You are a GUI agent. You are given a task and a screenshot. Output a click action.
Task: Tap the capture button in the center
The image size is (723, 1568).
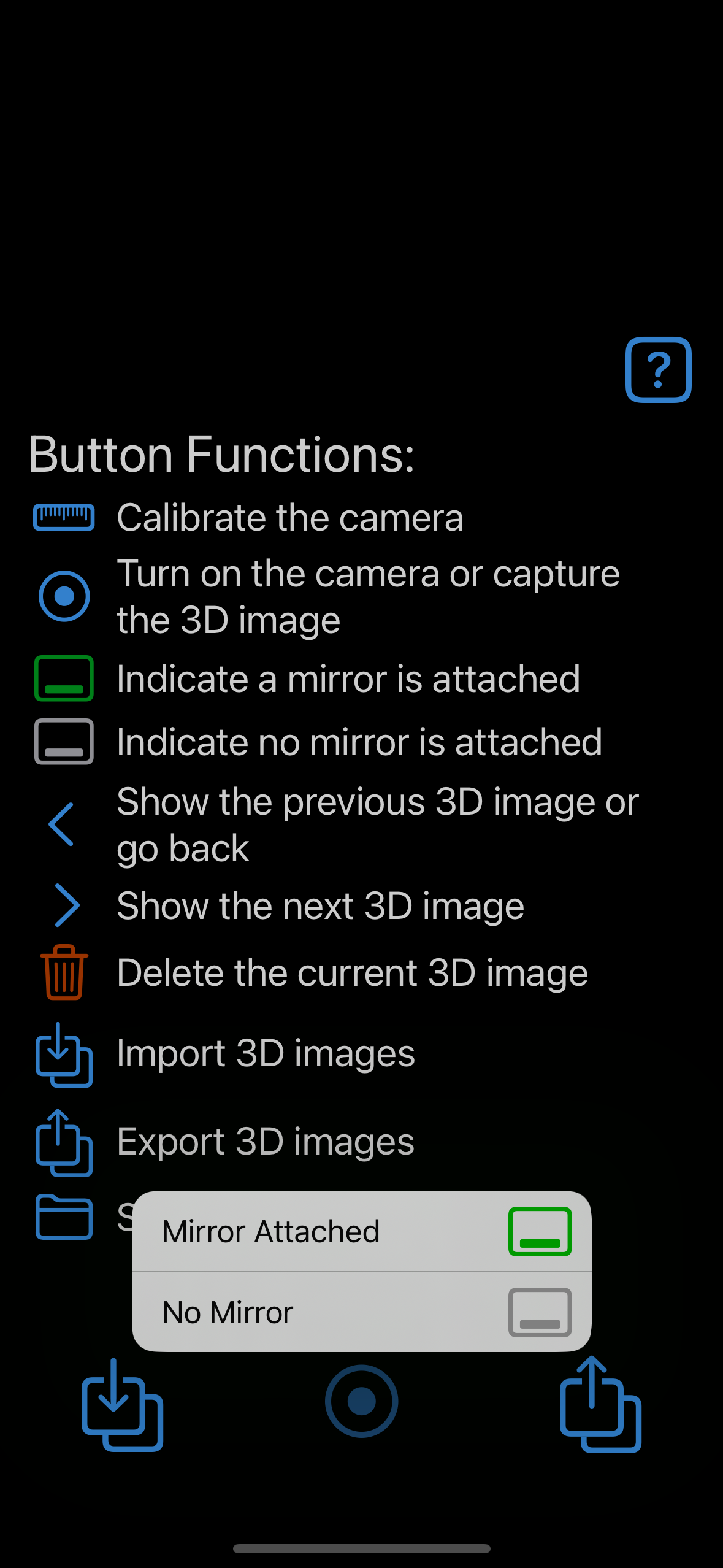coord(361,1401)
